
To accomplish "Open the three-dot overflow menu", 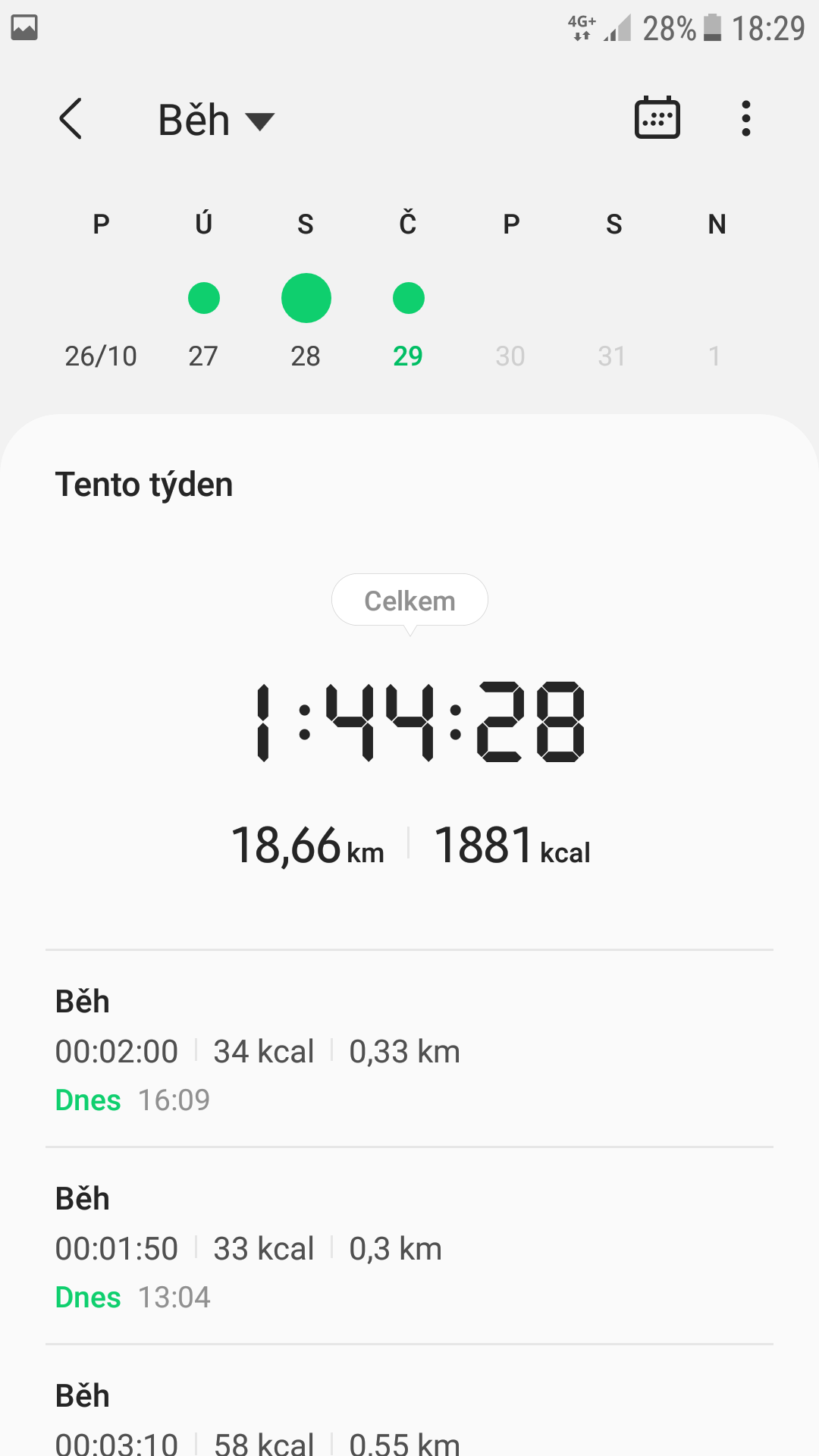I will coord(746,118).
